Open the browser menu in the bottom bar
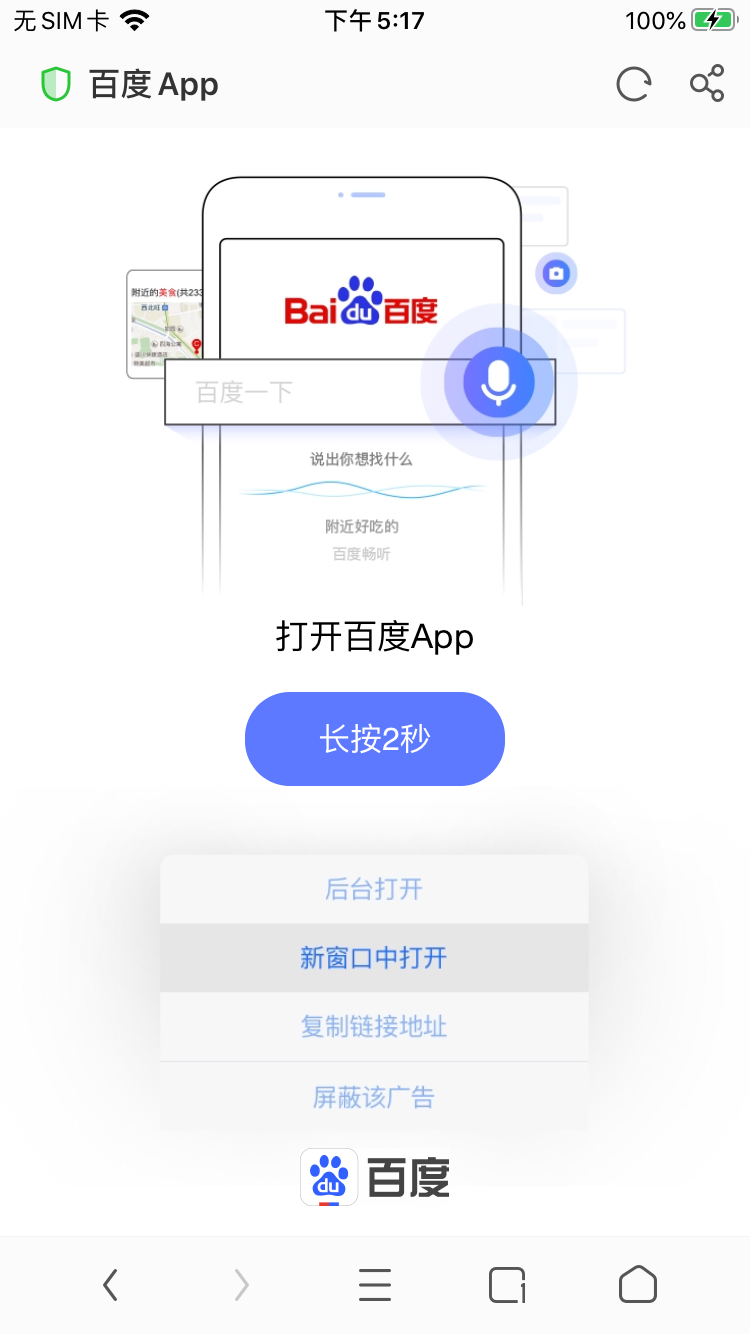This screenshot has width=750, height=1334. 375,1285
